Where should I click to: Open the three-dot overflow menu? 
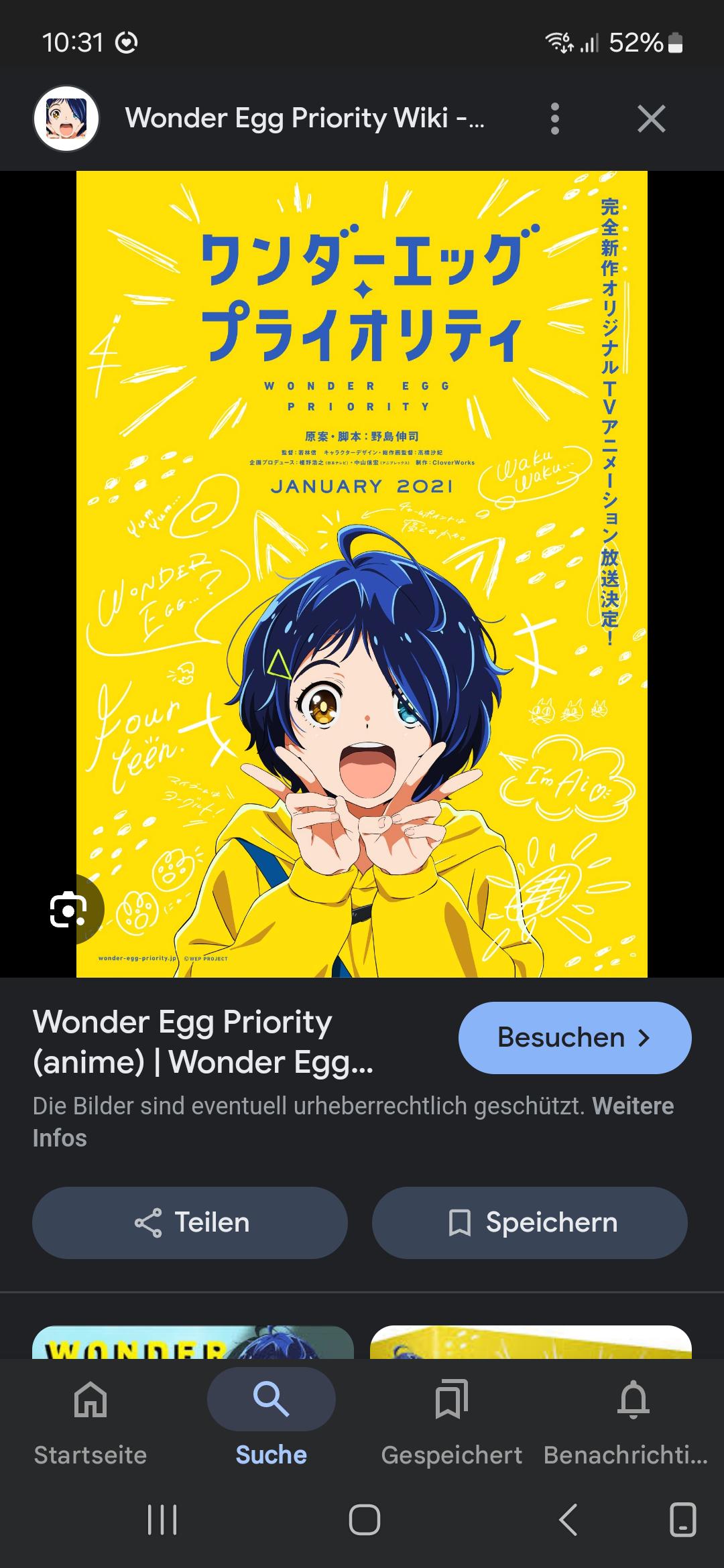554,119
